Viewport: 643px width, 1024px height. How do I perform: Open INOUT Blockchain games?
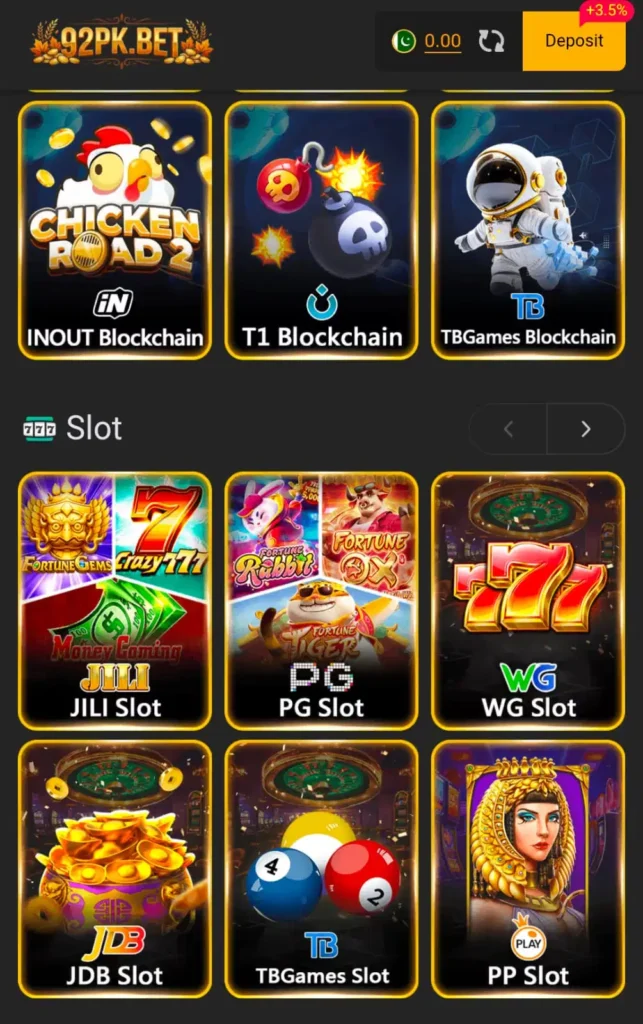(x=115, y=230)
